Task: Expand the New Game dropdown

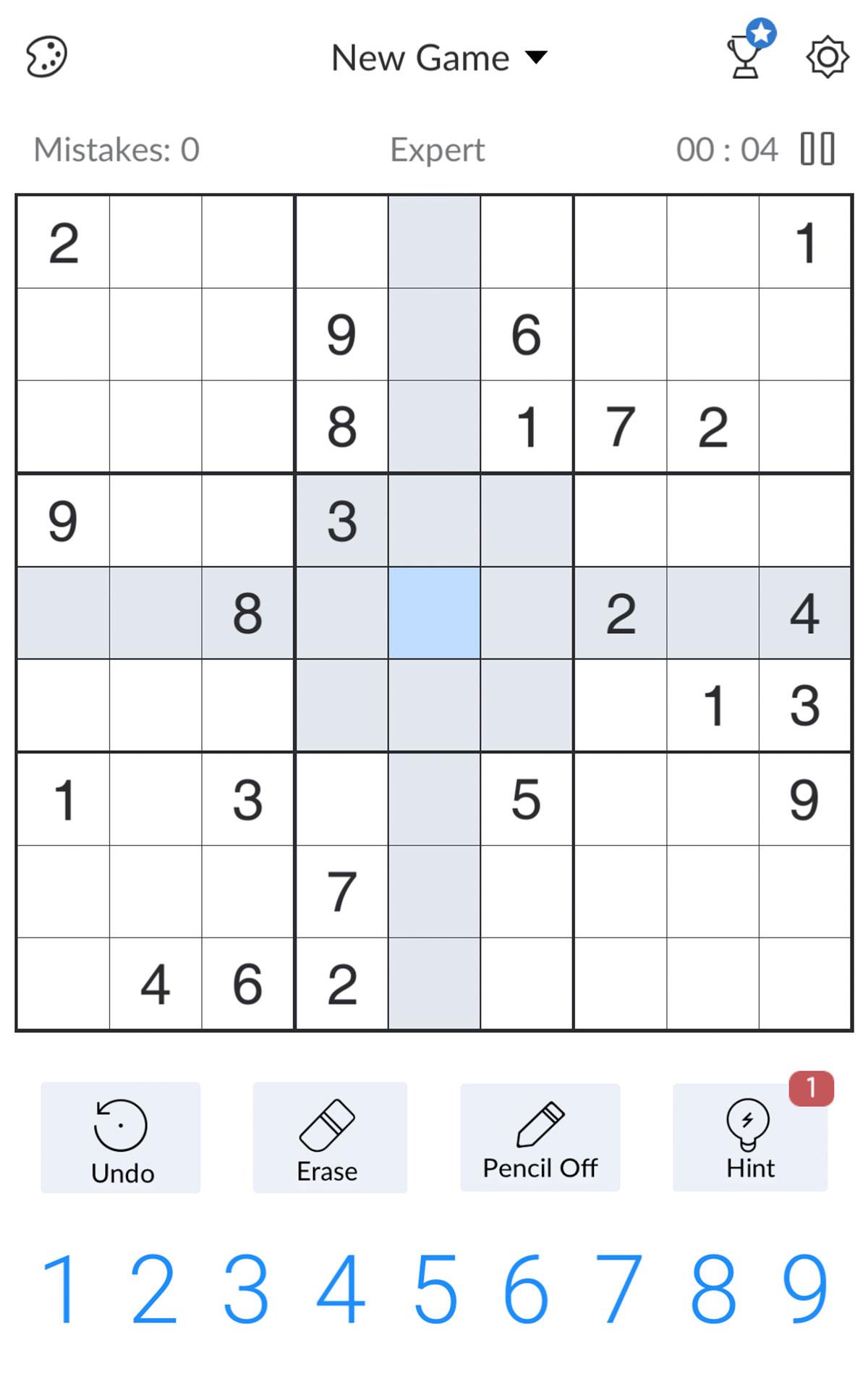Action: pyautogui.click(x=439, y=58)
